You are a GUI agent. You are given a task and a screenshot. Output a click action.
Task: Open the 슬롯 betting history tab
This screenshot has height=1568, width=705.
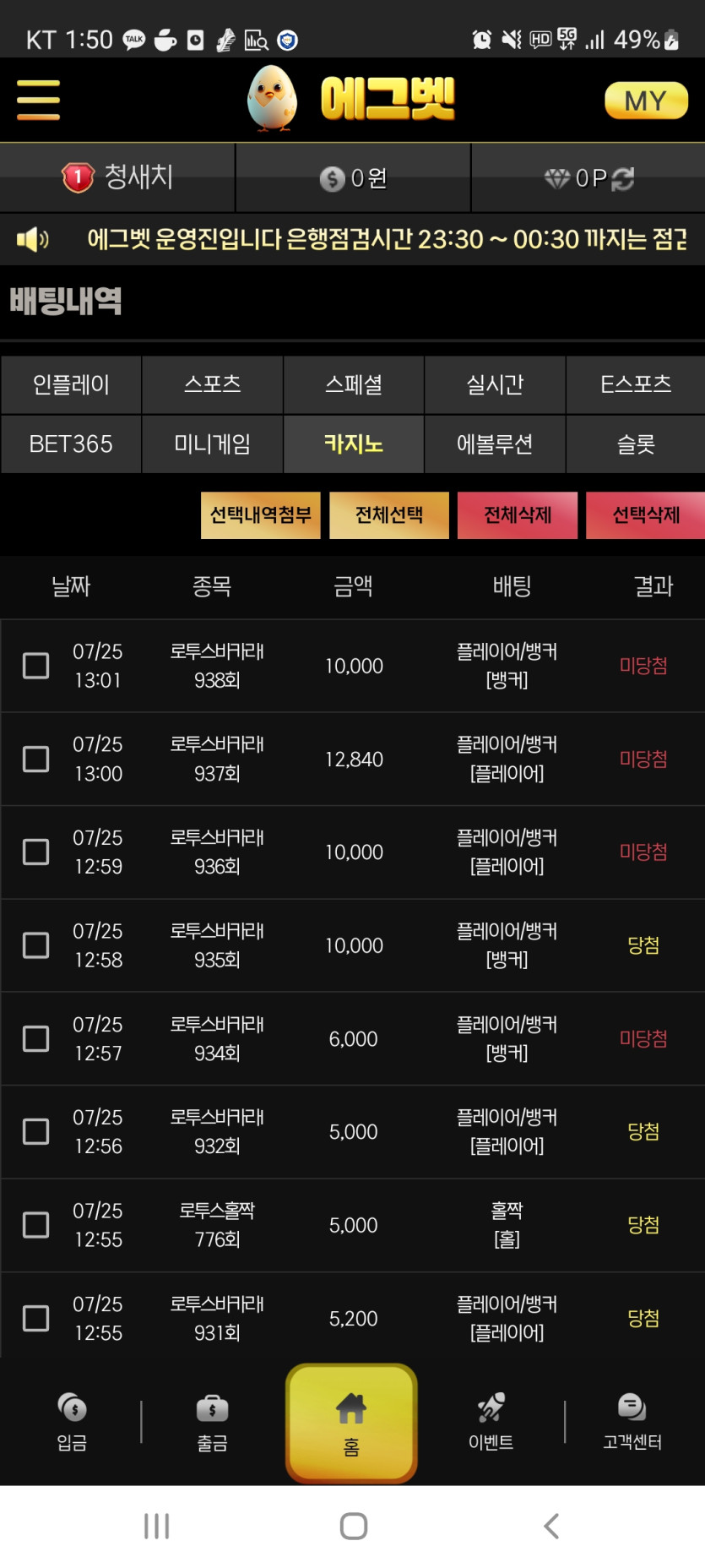tap(636, 444)
